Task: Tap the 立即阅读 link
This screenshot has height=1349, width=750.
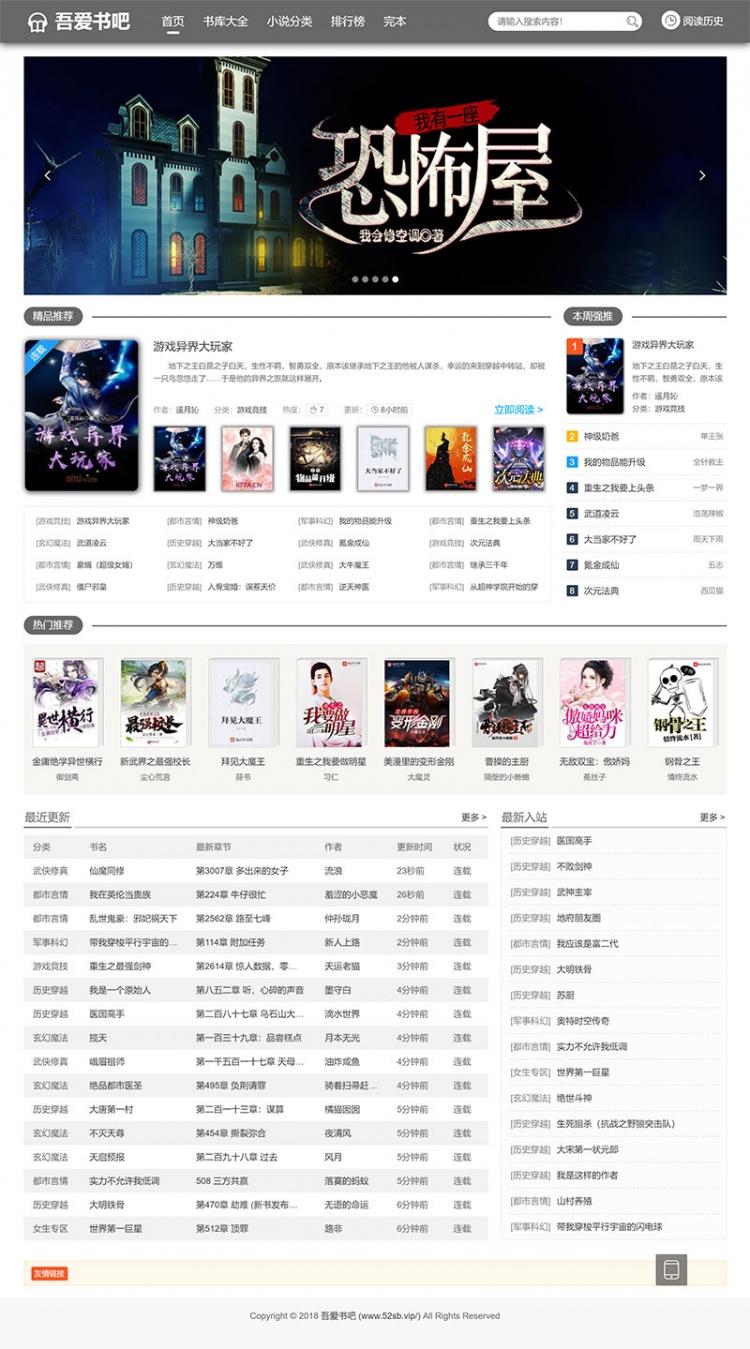Action: coord(518,410)
